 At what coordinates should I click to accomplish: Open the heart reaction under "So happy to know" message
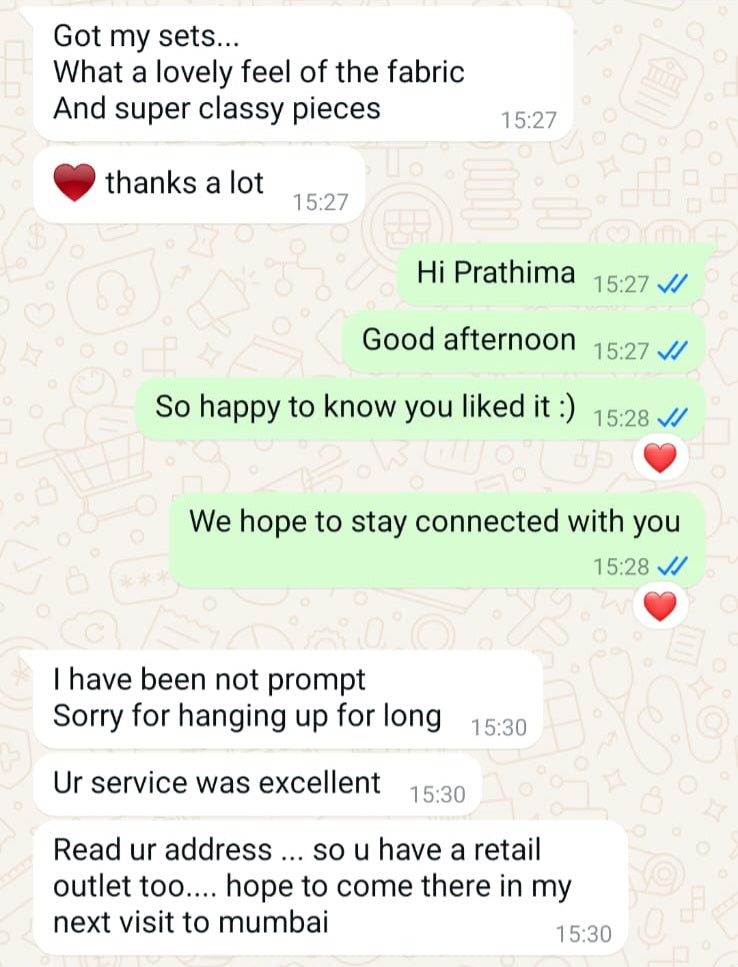click(x=660, y=458)
